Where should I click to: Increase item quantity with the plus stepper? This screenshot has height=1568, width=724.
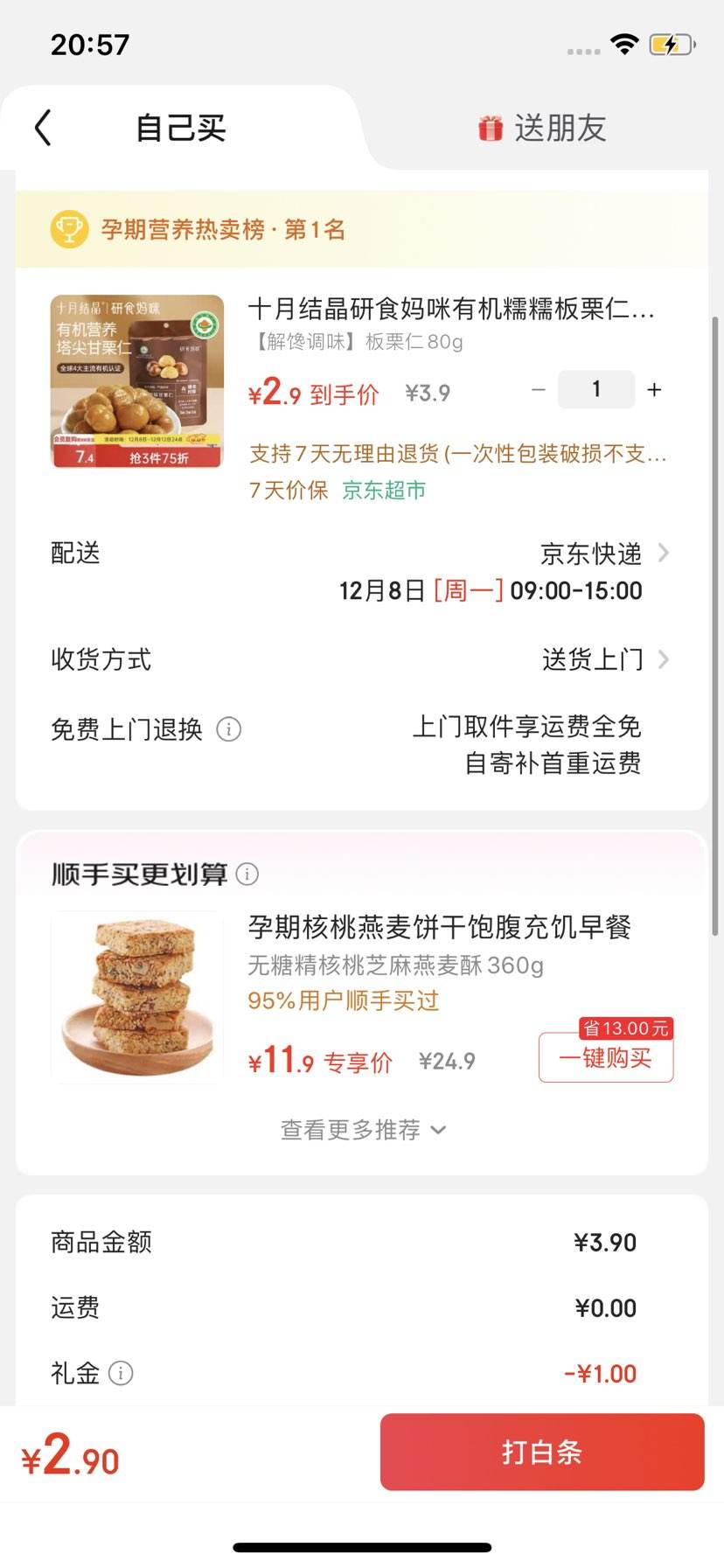[654, 389]
